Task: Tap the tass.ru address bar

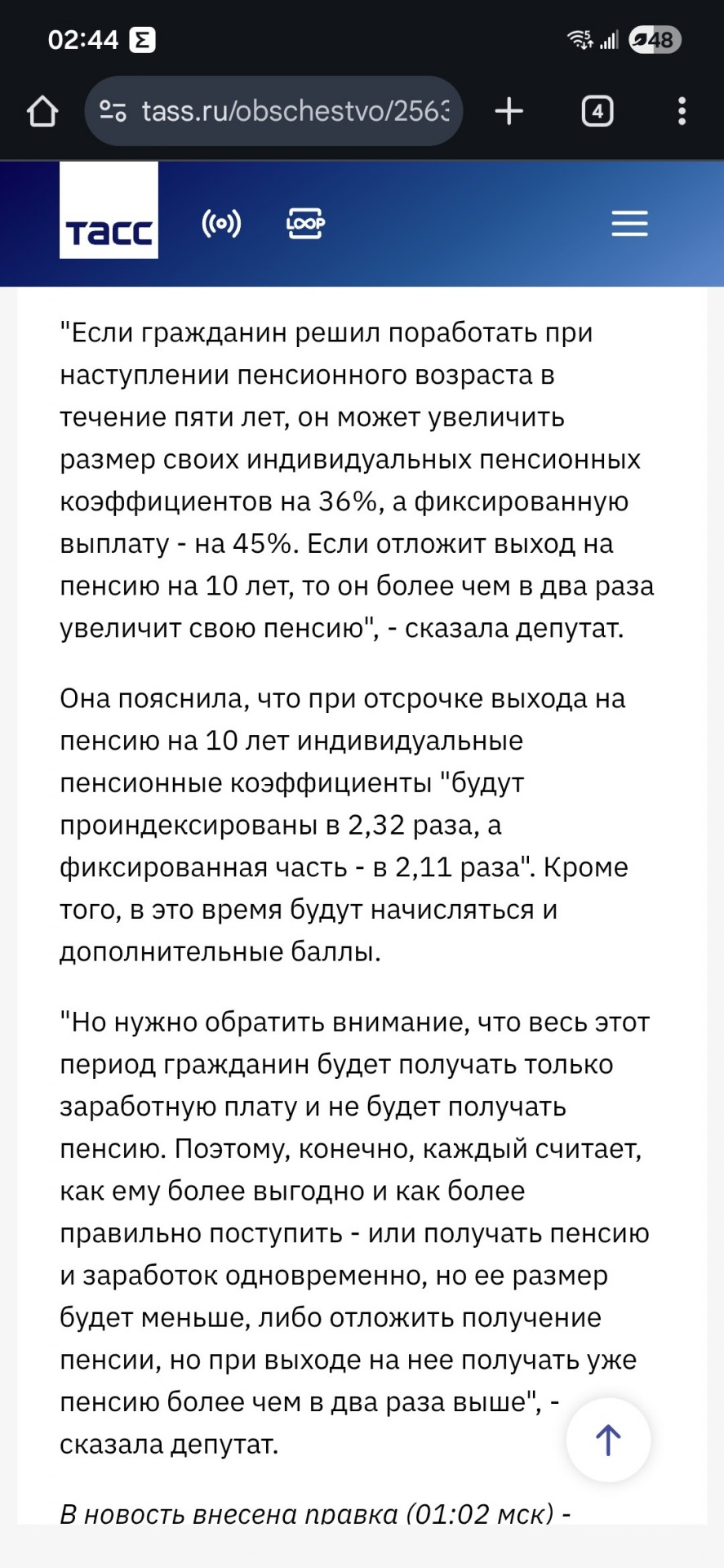Action: pos(273,111)
